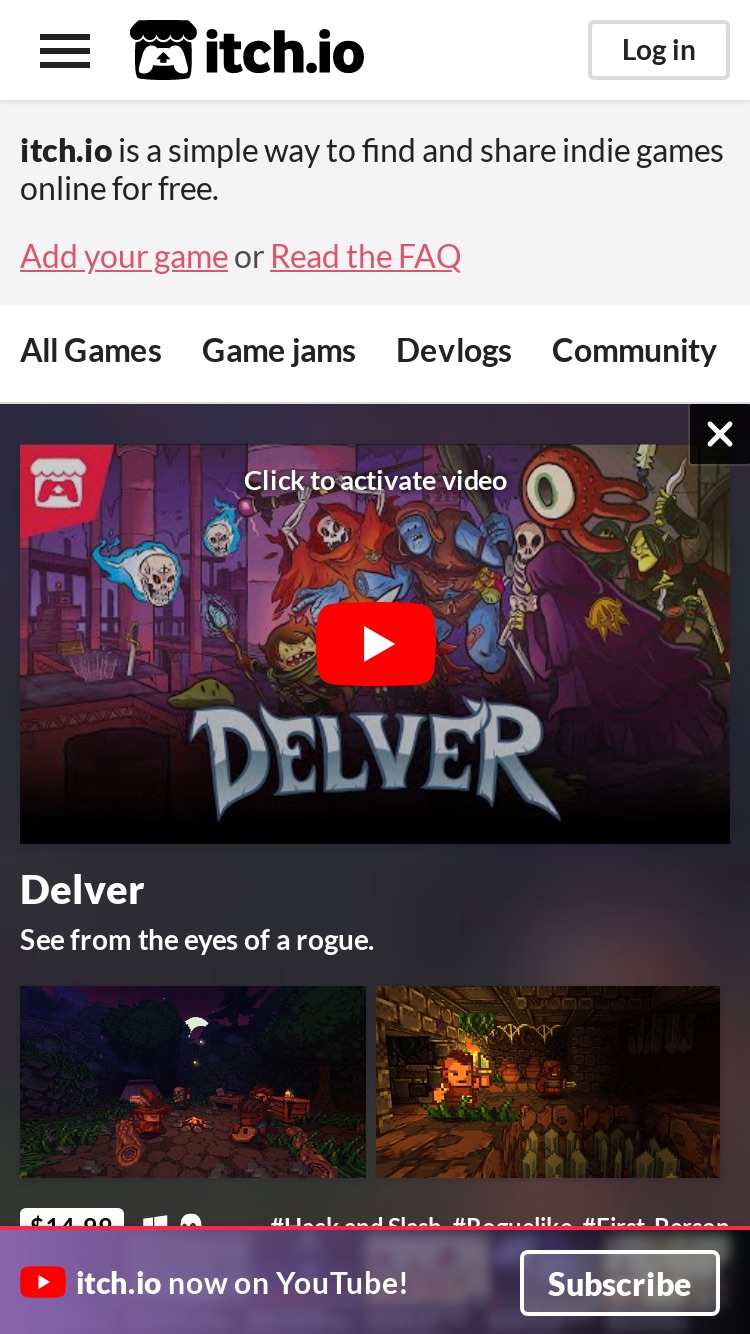This screenshot has width=750, height=1334.
Task: Switch to All Games
Action: tap(91, 351)
